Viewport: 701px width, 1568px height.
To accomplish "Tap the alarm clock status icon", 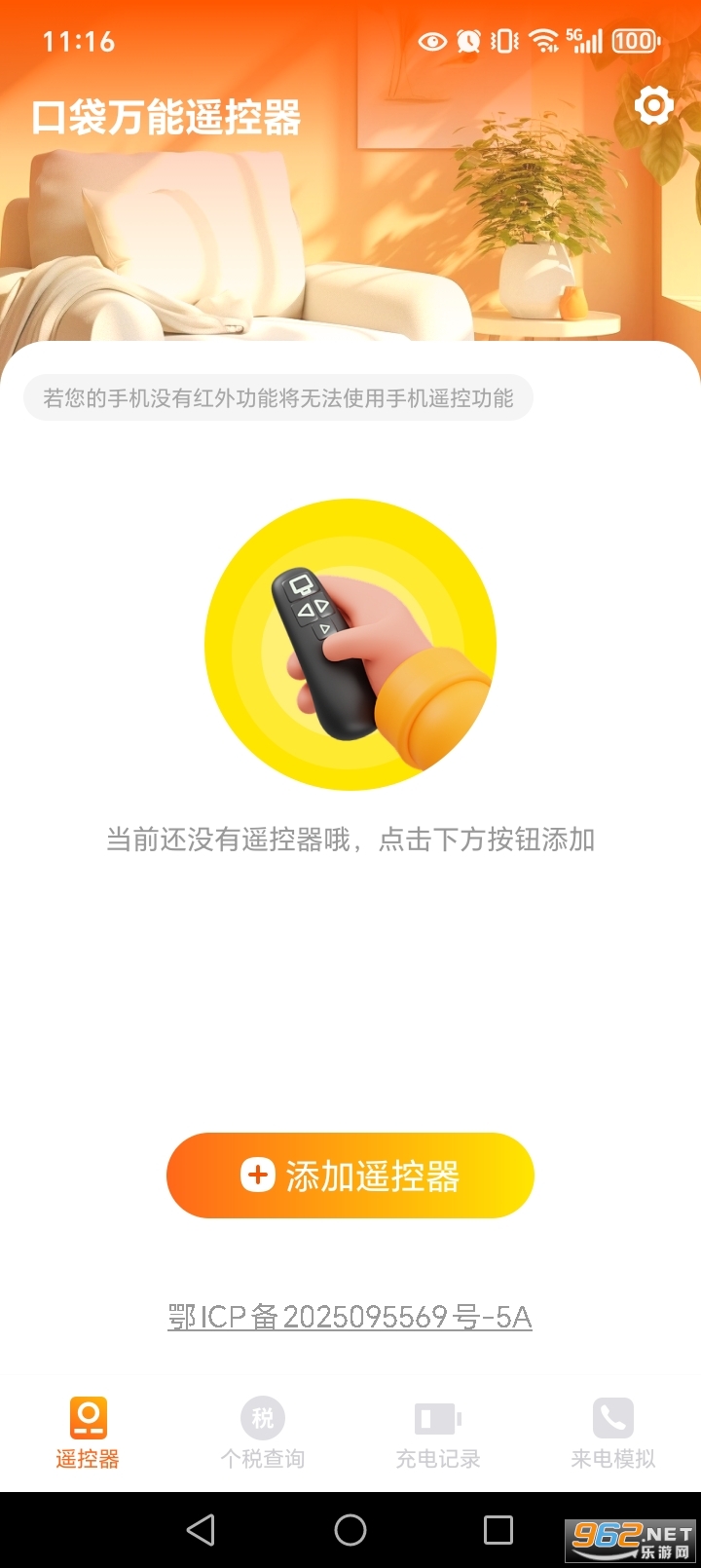I will pyautogui.click(x=467, y=41).
